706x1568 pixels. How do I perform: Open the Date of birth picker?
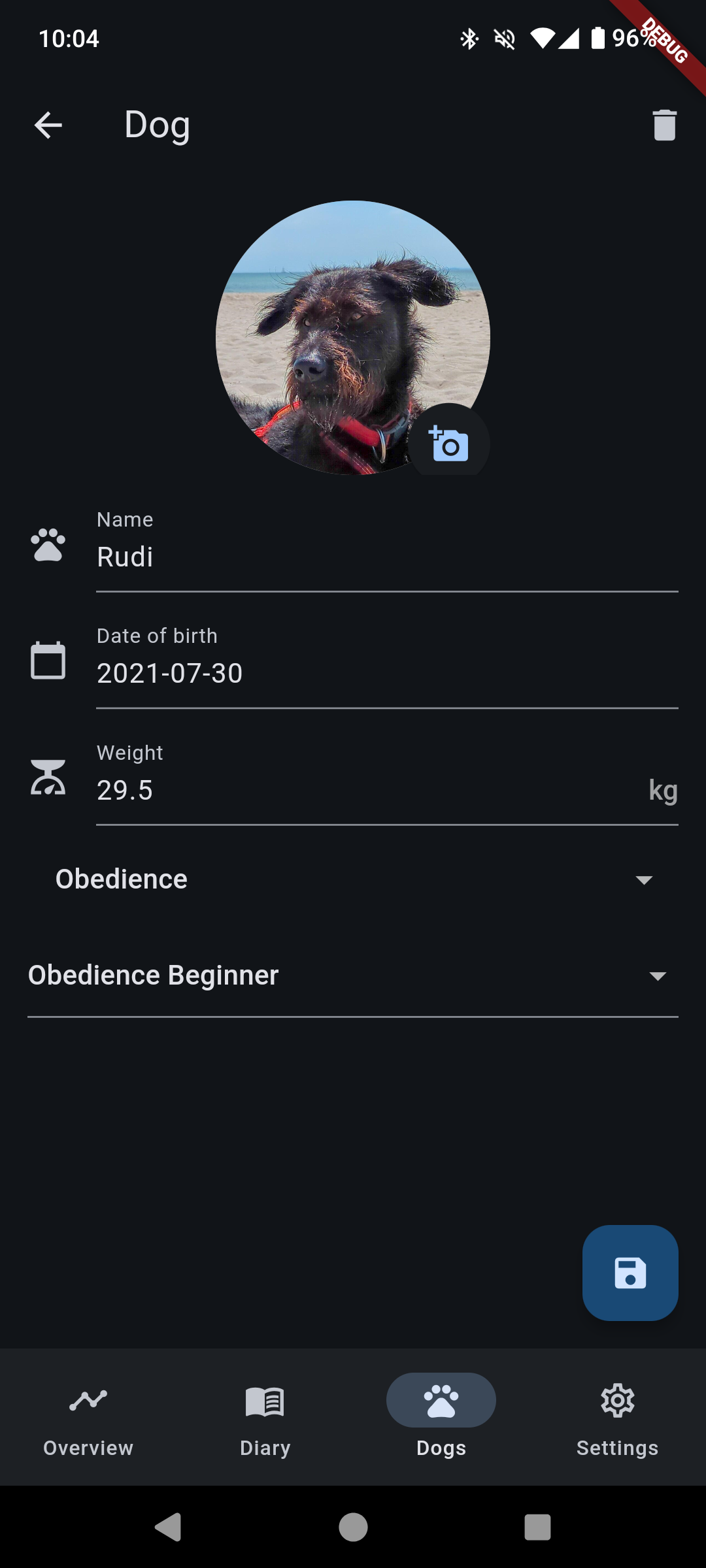click(x=386, y=674)
